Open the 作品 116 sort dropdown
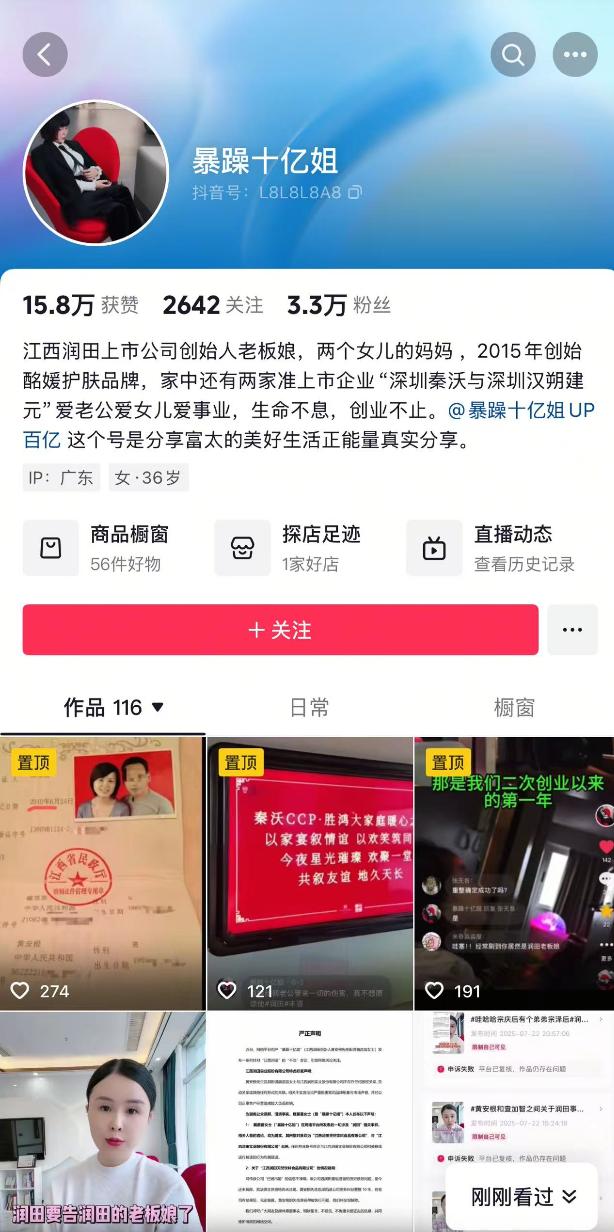Image resolution: width=614 pixels, height=1232 pixels. (114, 708)
